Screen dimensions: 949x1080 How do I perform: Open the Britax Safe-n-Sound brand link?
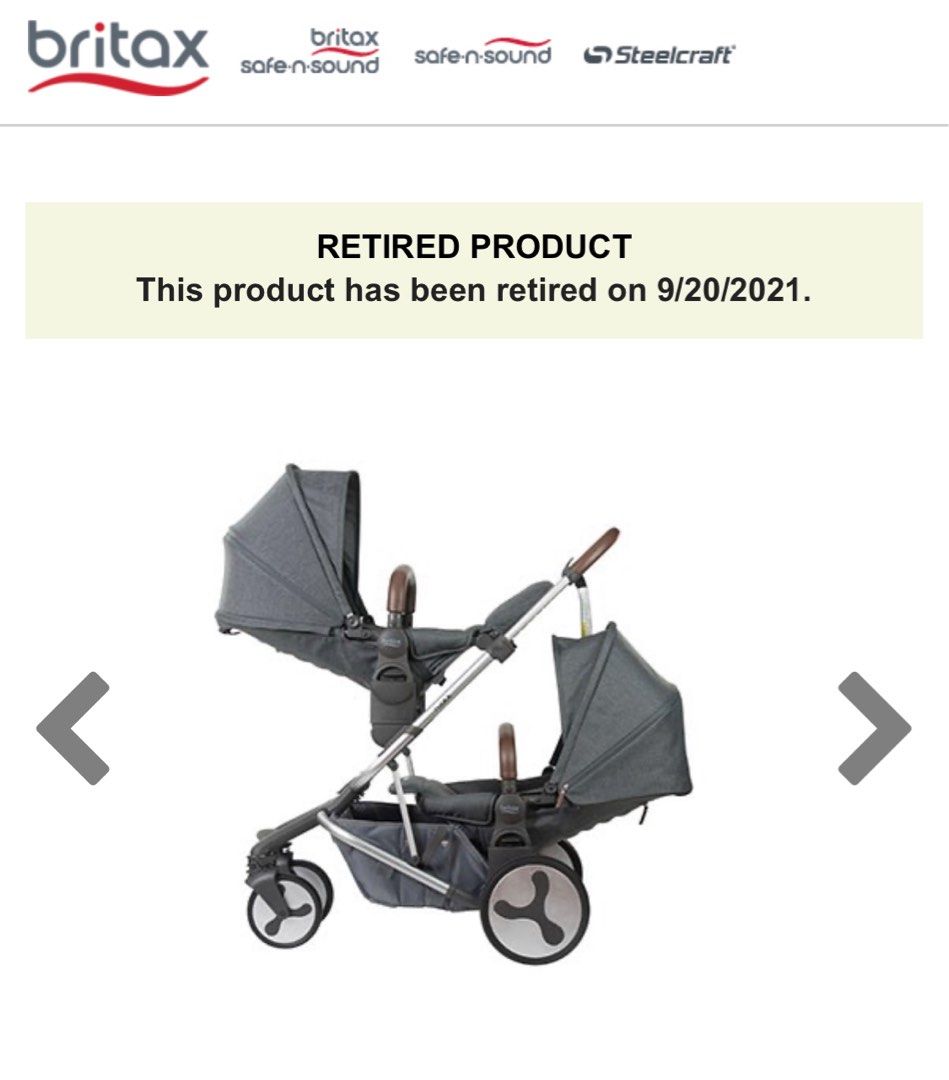tap(310, 52)
